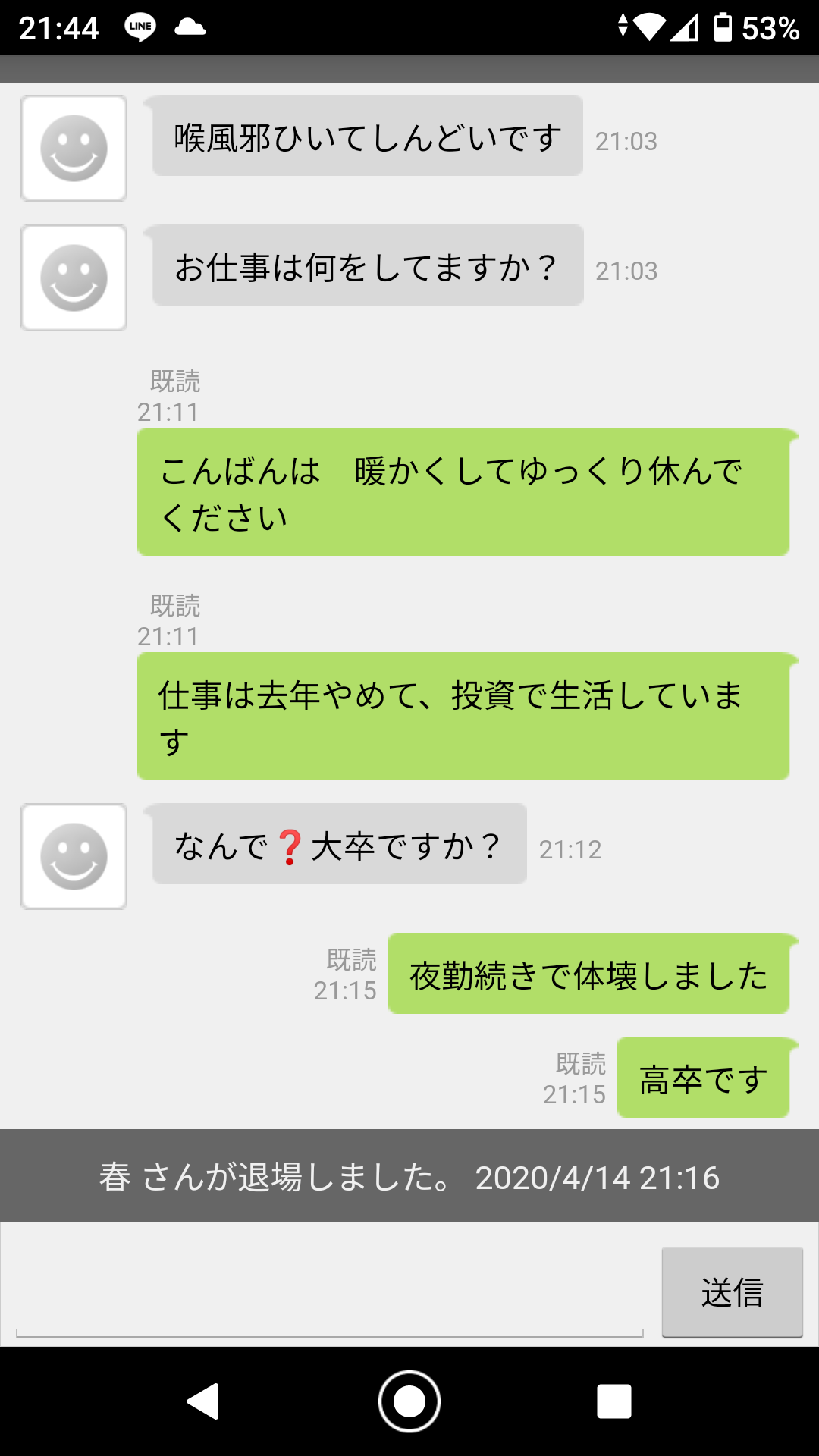This screenshot has width=819, height=1456.
Task: Focus the message text input field
Action: pos(330,1292)
